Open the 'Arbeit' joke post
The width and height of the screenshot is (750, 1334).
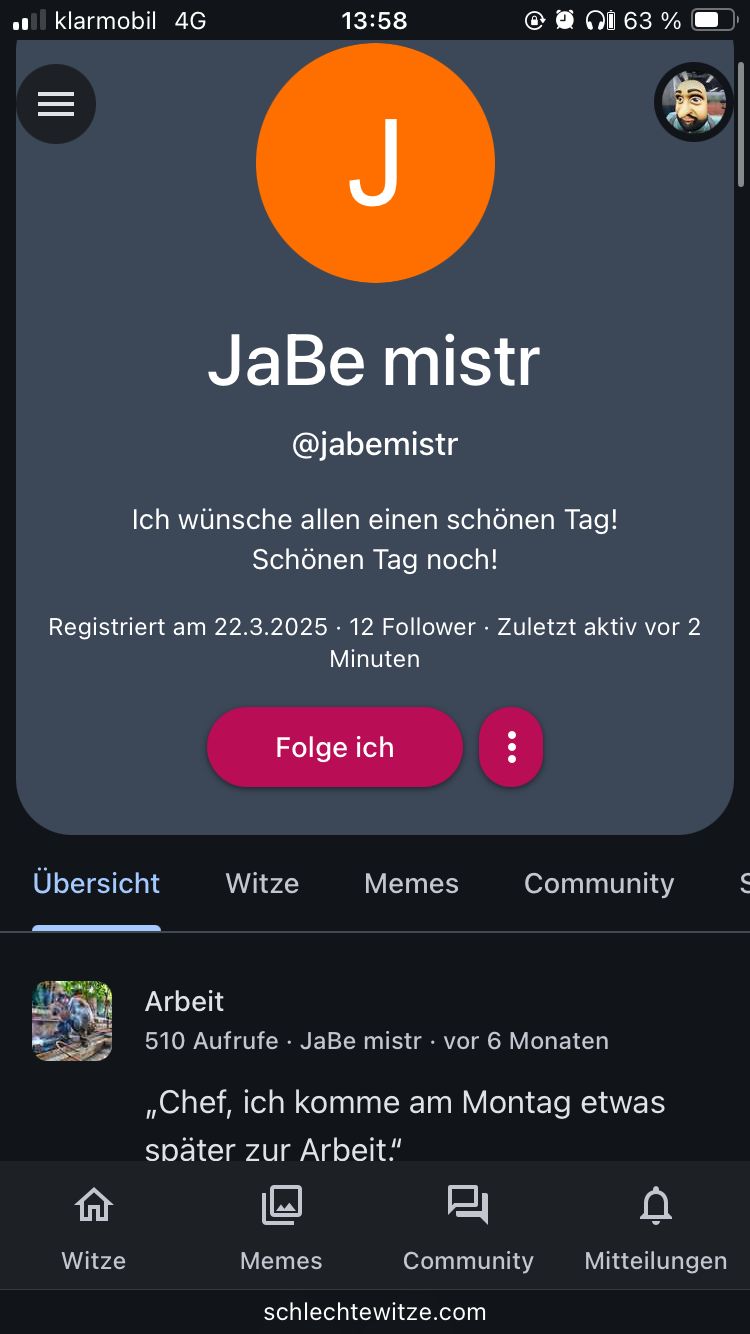(185, 1001)
